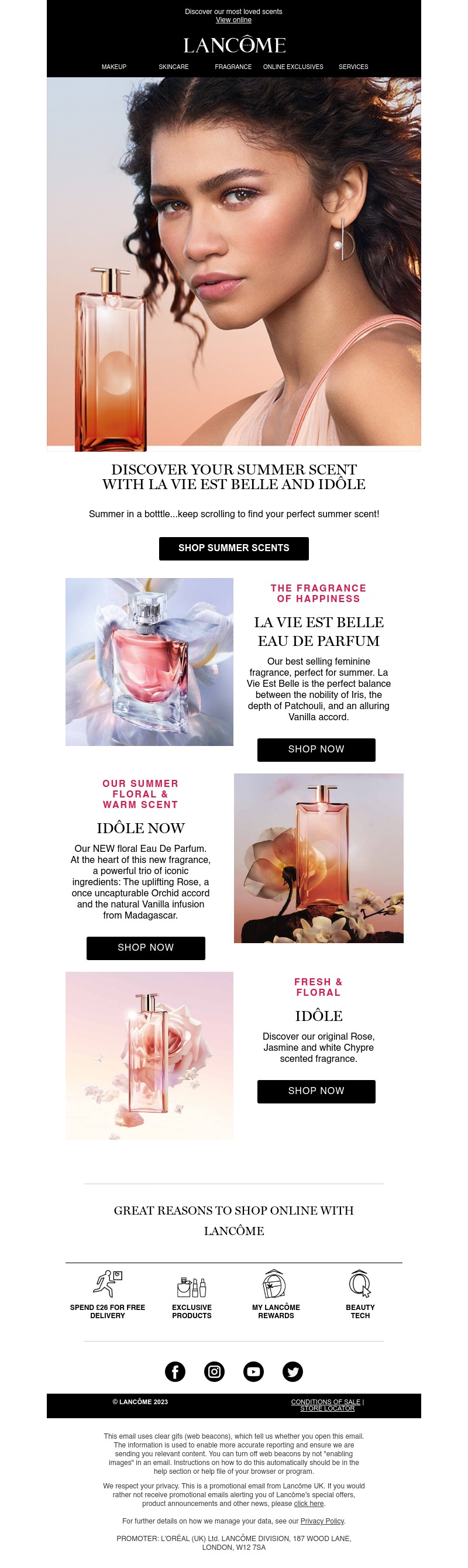Select Fragrance in the top navigation

[x=233, y=67]
